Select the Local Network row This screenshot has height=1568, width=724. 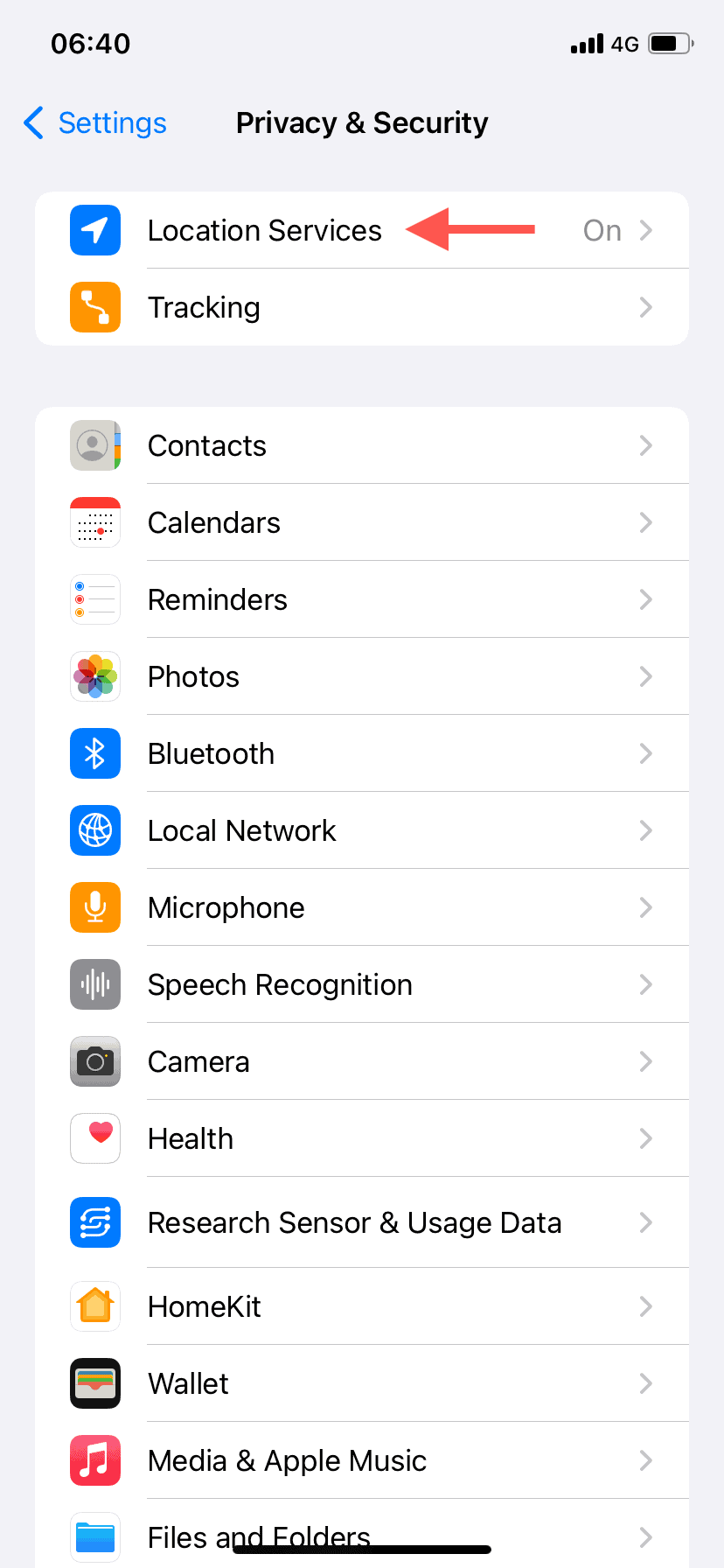(241, 831)
